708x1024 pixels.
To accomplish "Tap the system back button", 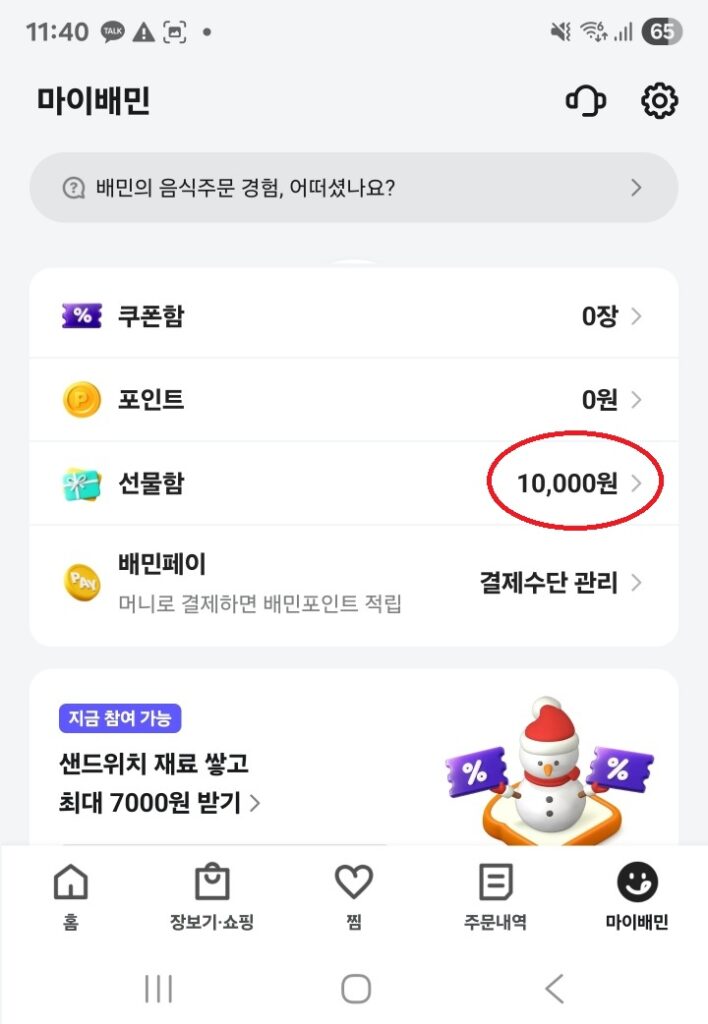I will click(554, 989).
